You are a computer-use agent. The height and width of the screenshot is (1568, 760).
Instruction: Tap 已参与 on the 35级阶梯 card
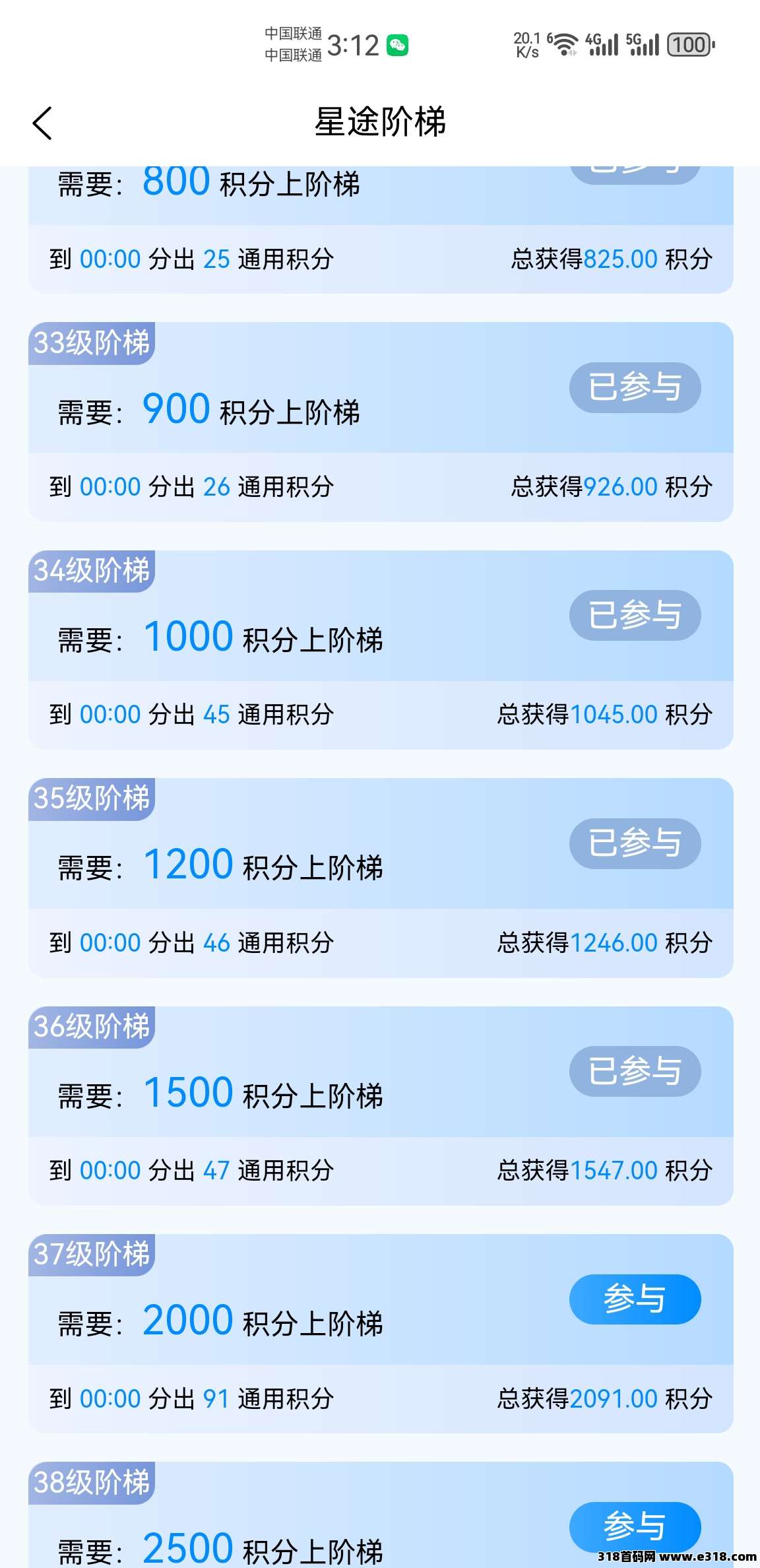pos(635,843)
